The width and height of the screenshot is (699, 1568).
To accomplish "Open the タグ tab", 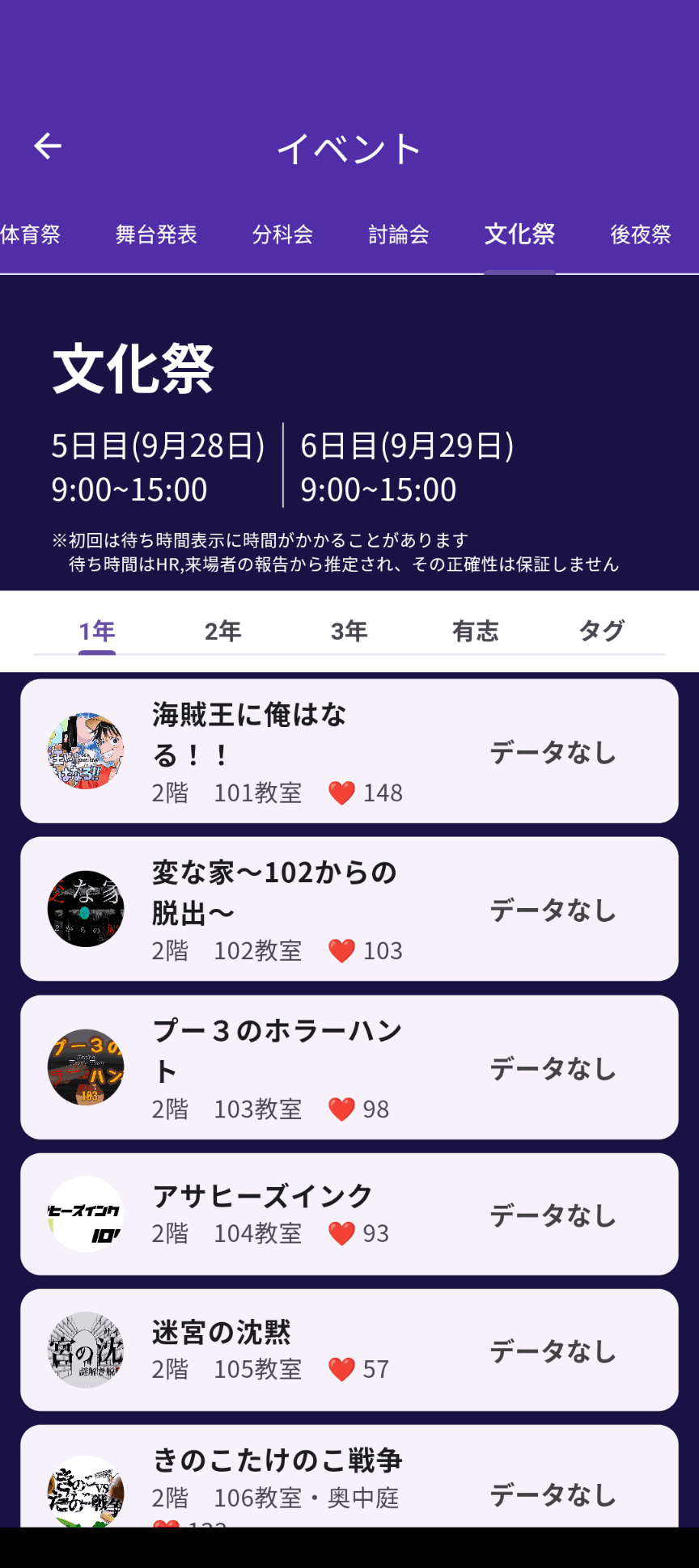I will pos(601,630).
